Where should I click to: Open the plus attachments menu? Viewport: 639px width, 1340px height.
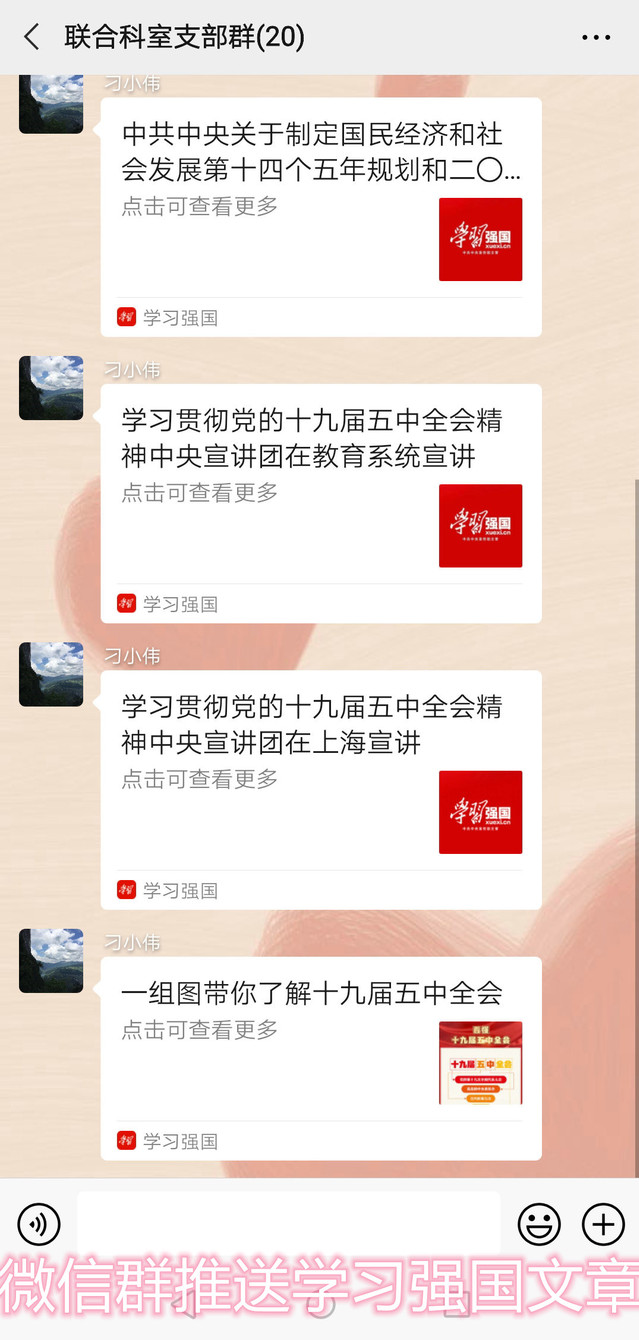[x=602, y=1223]
